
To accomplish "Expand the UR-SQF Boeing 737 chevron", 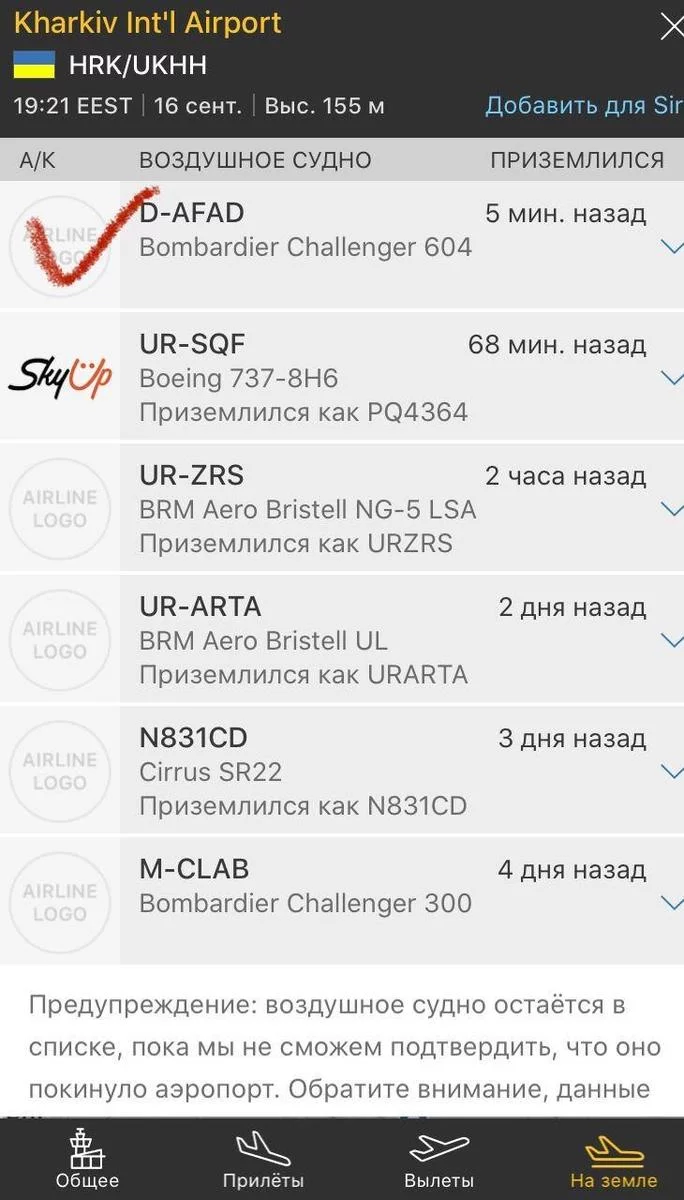I will [x=672, y=378].
